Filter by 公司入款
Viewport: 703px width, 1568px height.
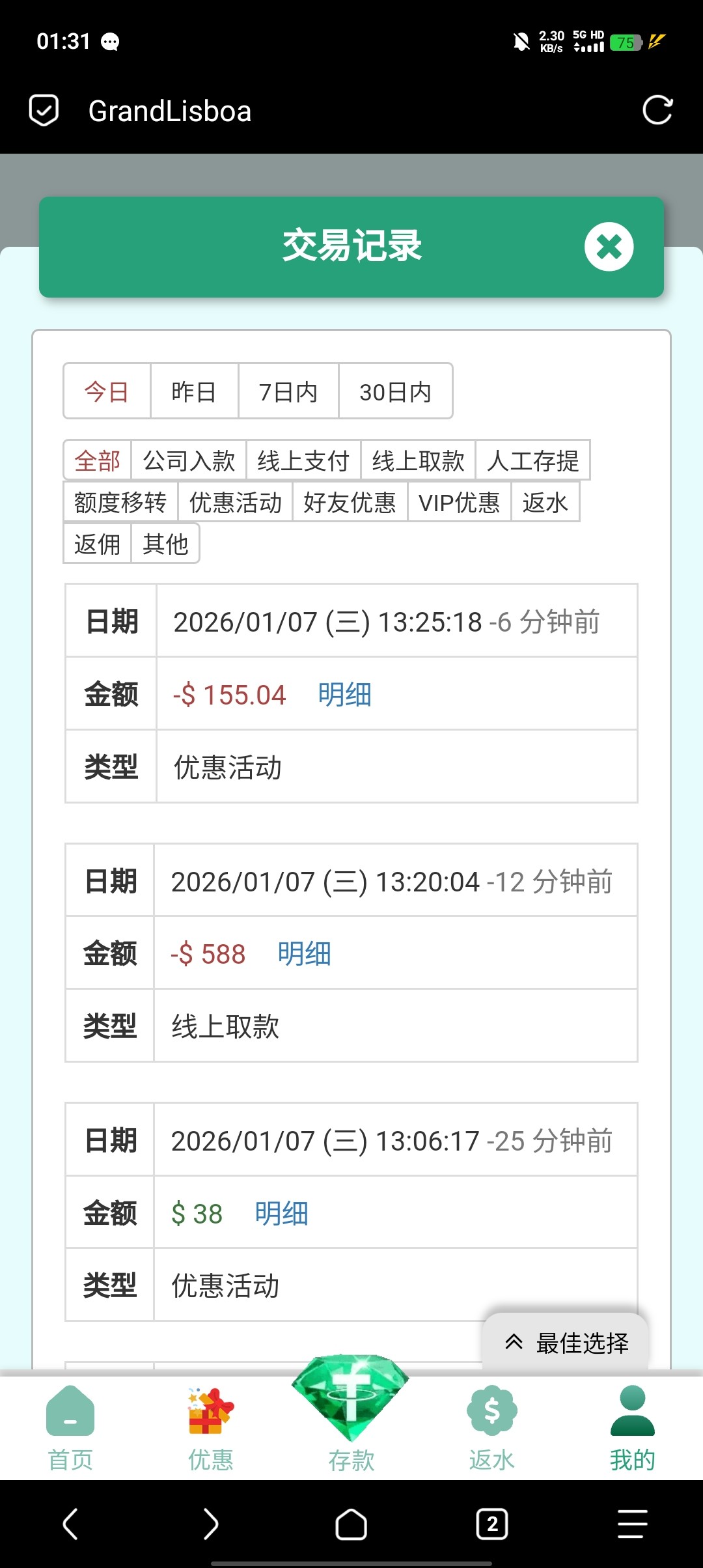pos(189,461)
